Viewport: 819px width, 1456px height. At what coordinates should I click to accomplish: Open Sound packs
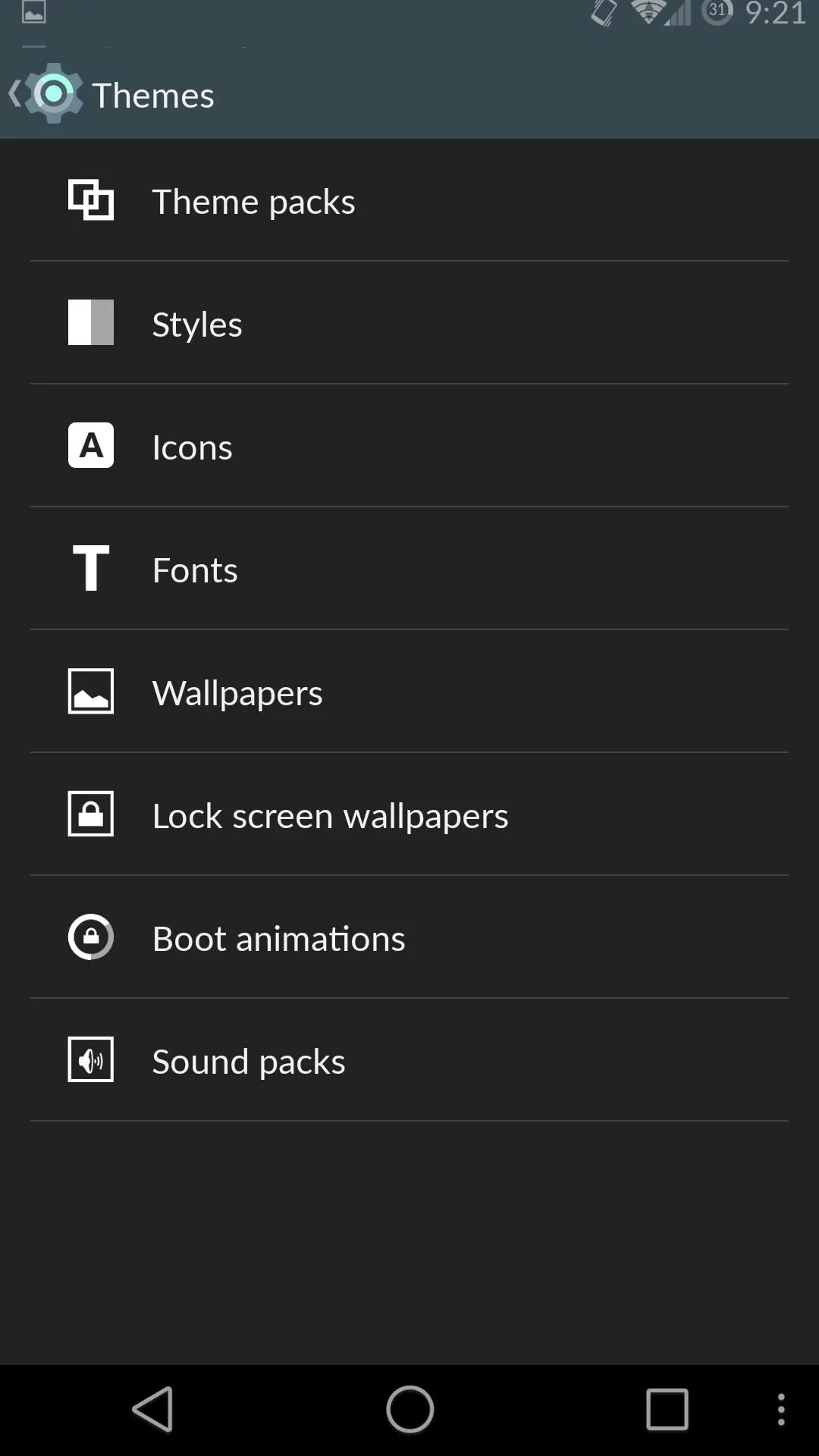(x=409, y=1060)
